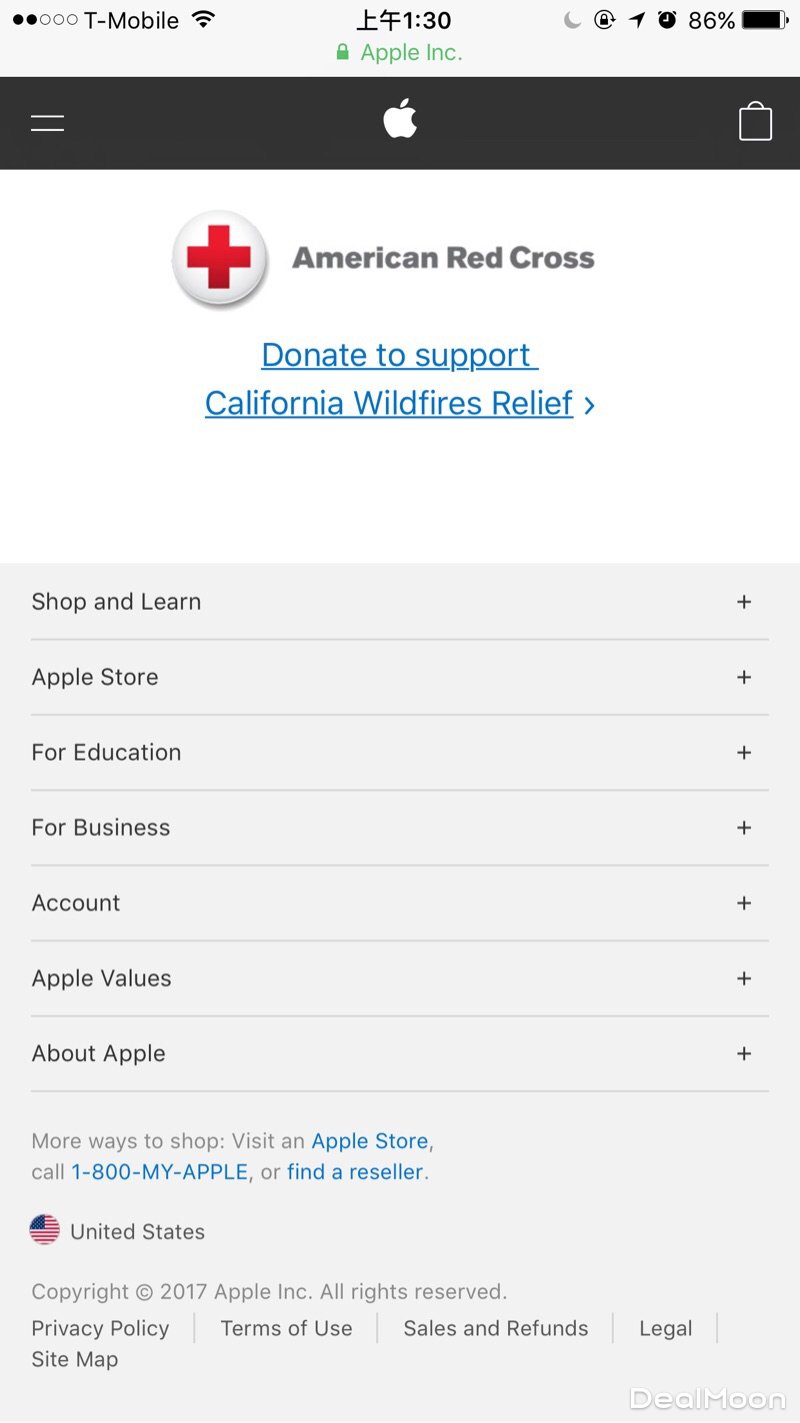This screenshot has width=800, height=1423.
Task: Open the hamburger navigation menu
Action: 47,123
